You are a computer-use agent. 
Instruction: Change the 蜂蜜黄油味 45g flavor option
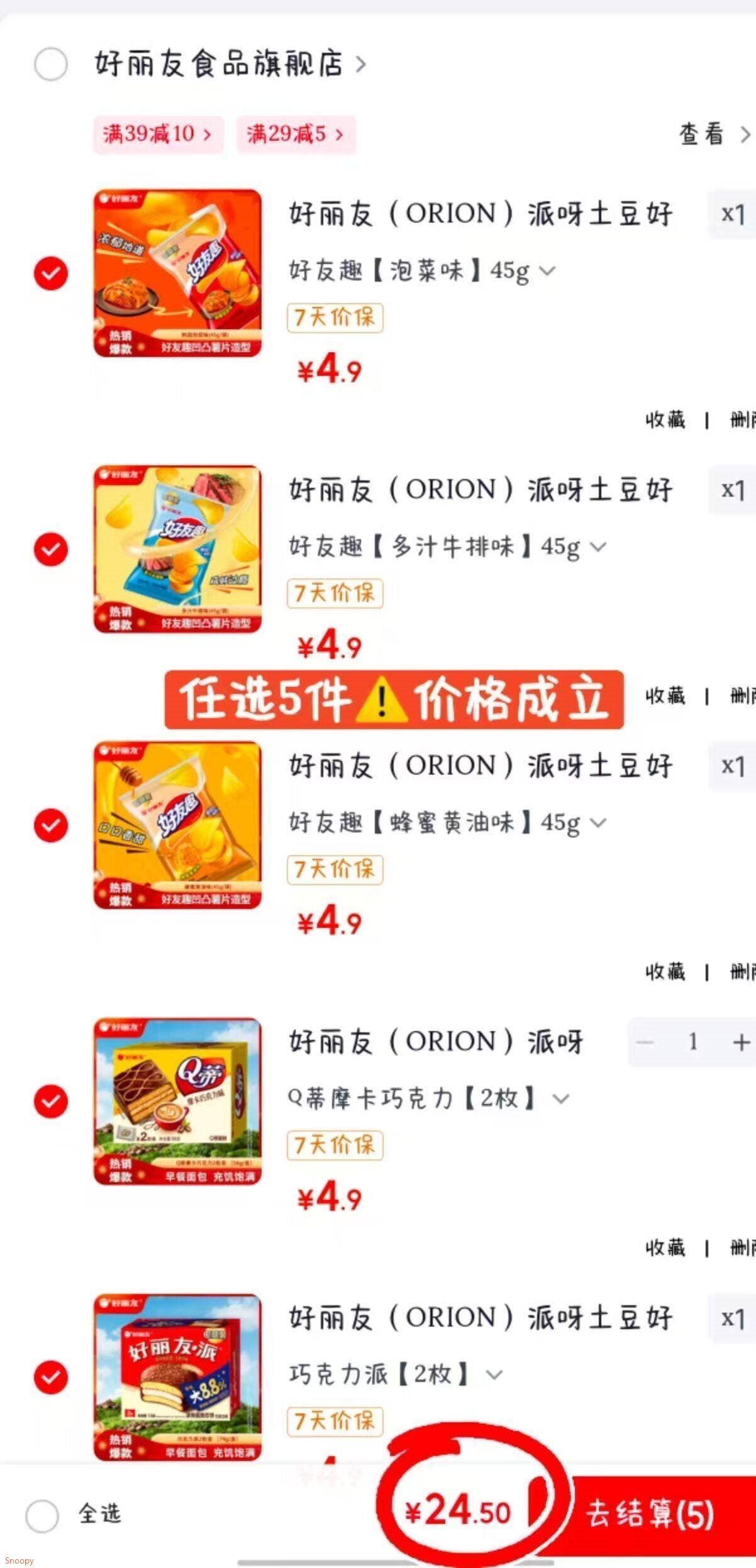pos(447,822)
